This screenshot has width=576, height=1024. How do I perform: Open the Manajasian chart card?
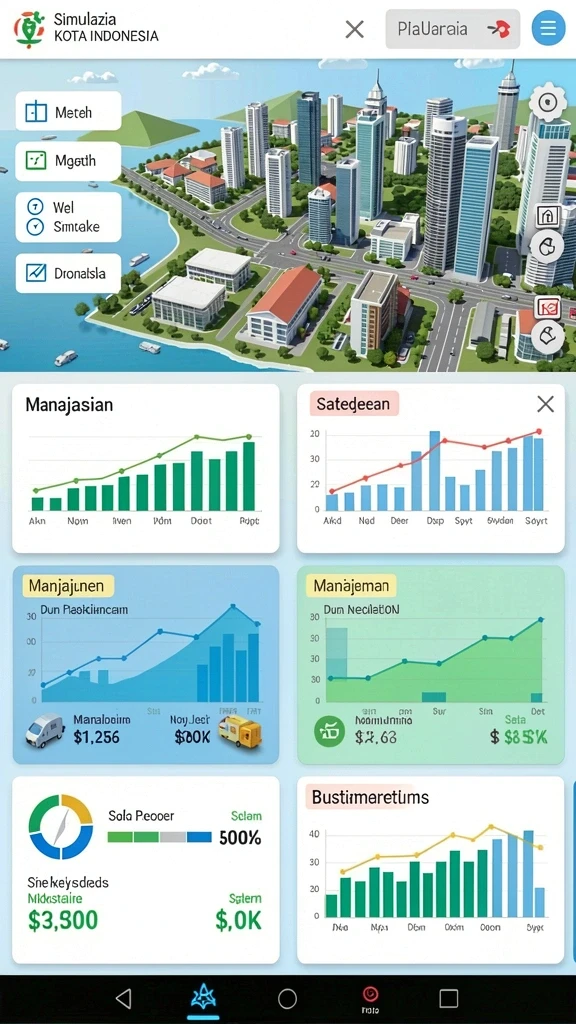pos(146,468)
